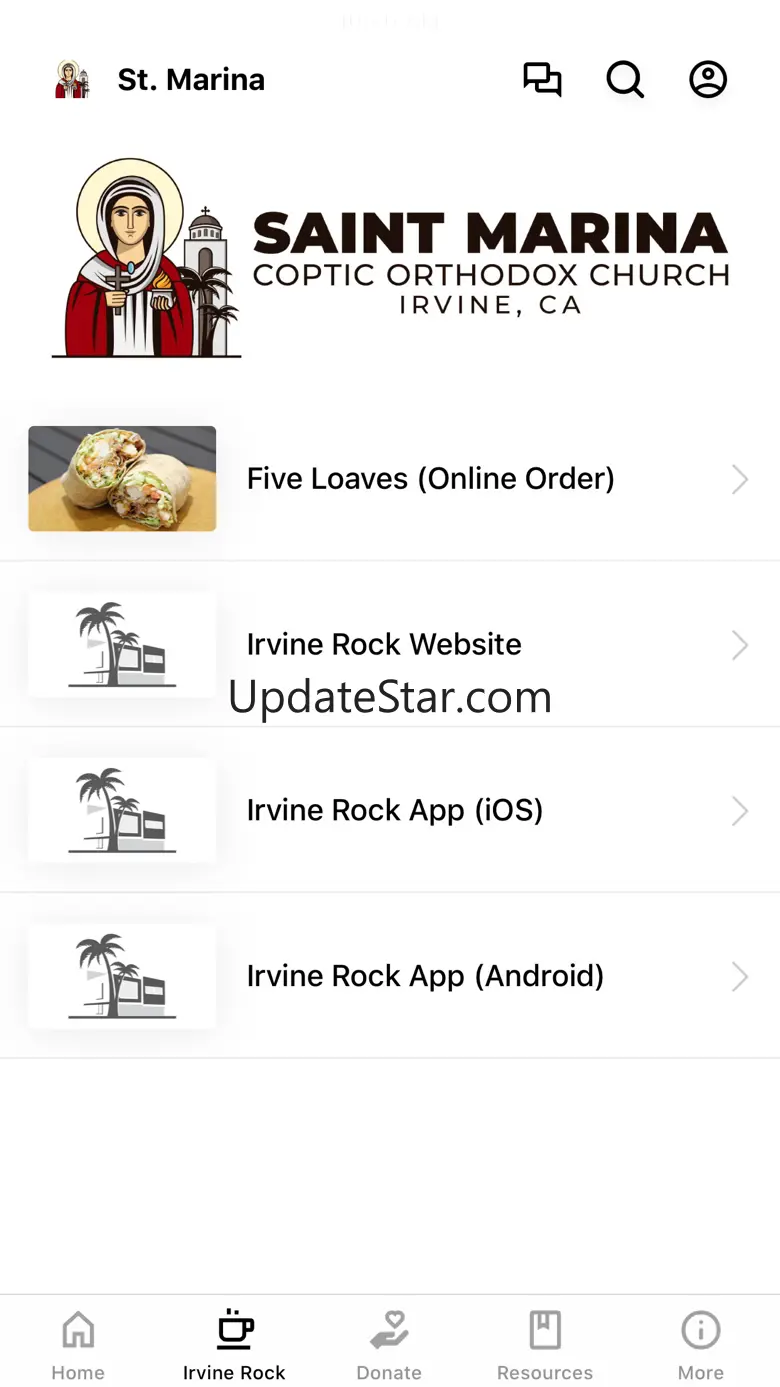Image resolution: width=780 pixels, height=1387 pixels.
Task: Open the messages chat icon
Action: point(542,80)
